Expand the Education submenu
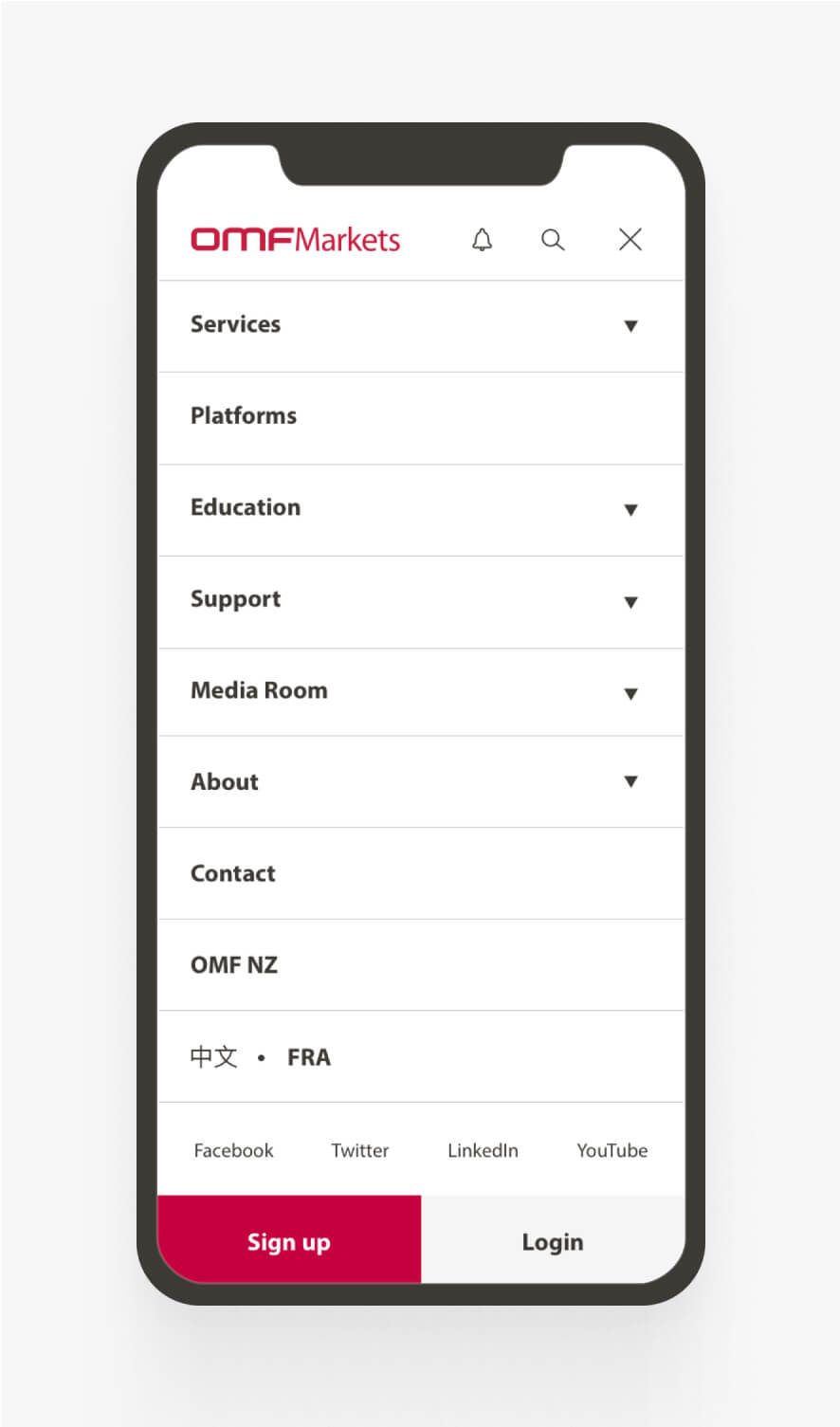This screenshot has width=840, height=1427. point(630,509)
